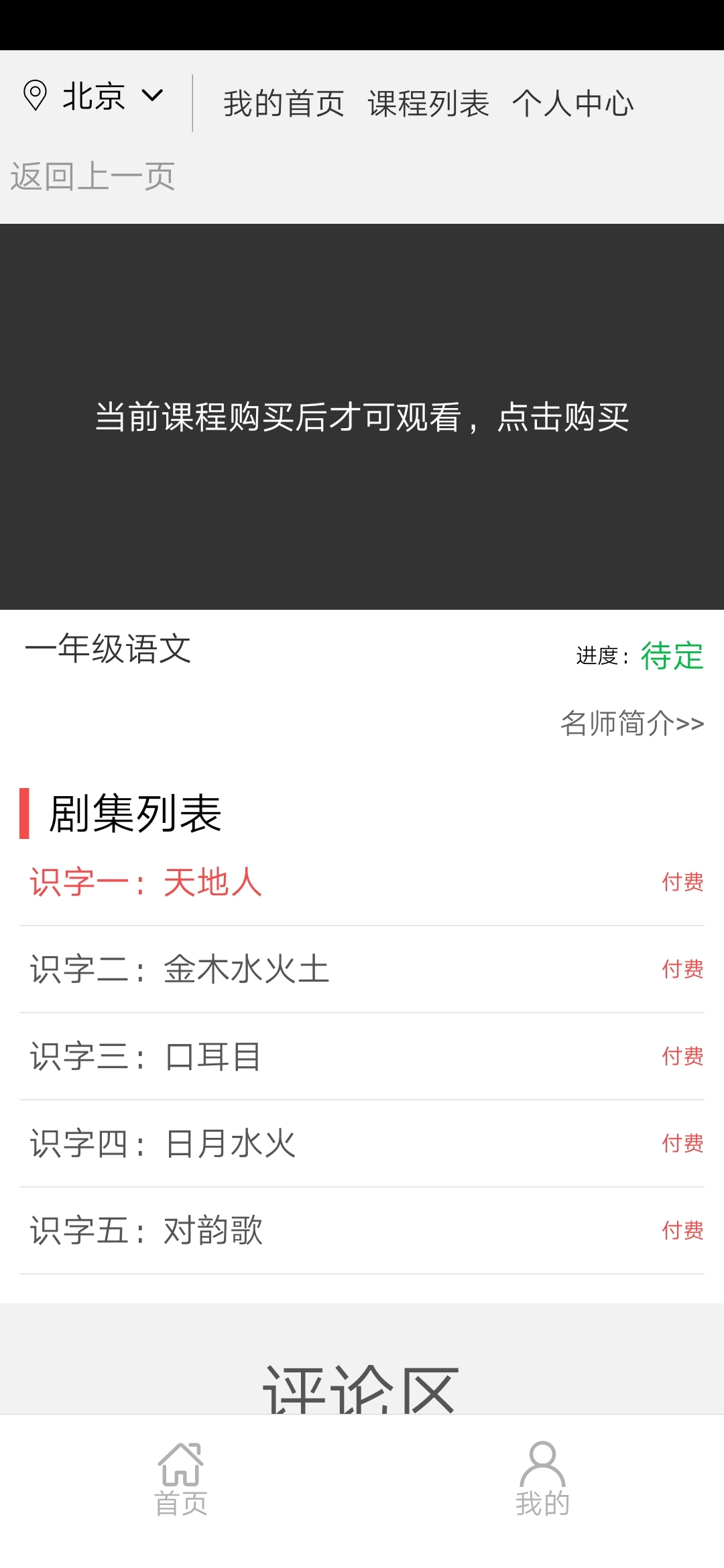This screenshot has width=724, height=1568.
Task: Select episode 识字一：天地人
Action: (x=145, y=883)
